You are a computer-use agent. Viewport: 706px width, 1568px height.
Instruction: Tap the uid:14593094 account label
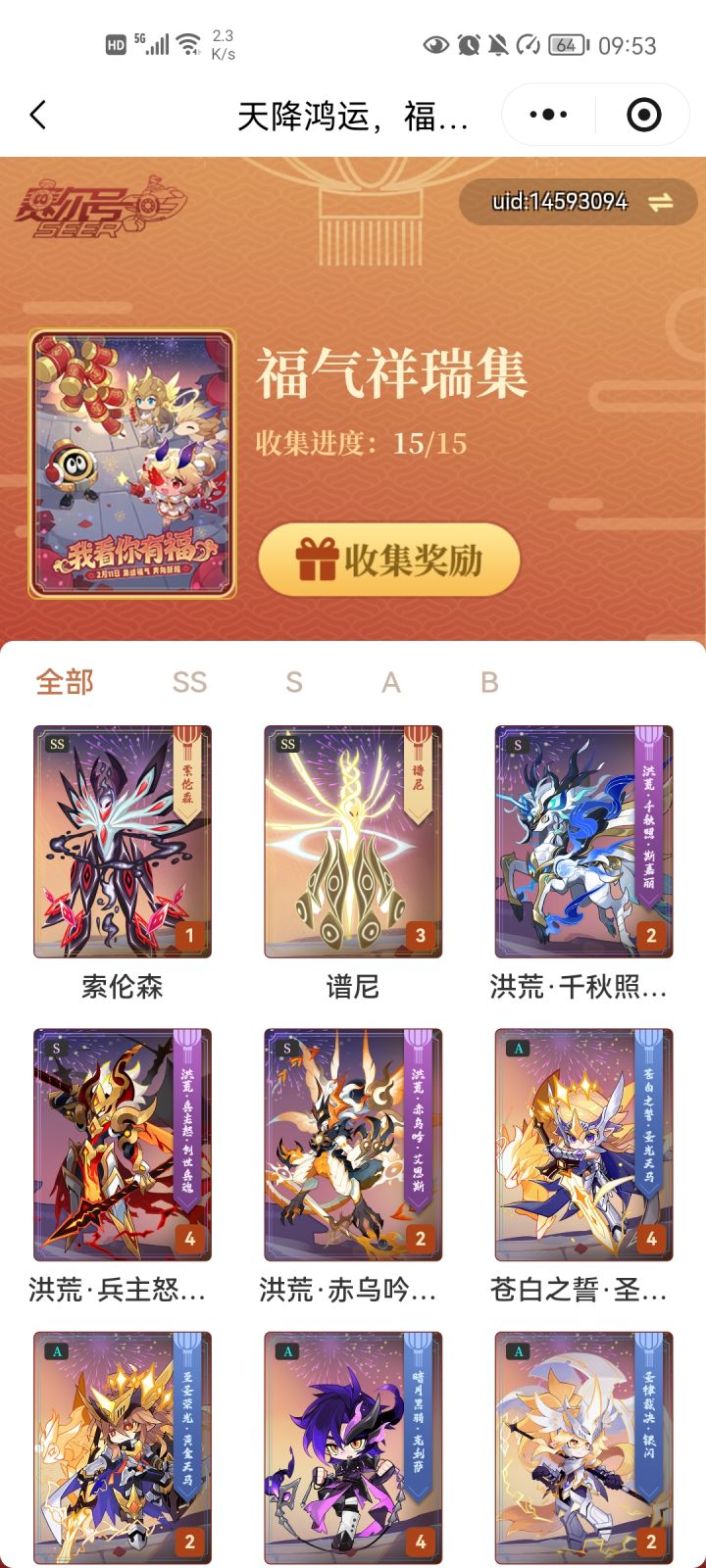(559, 203)
